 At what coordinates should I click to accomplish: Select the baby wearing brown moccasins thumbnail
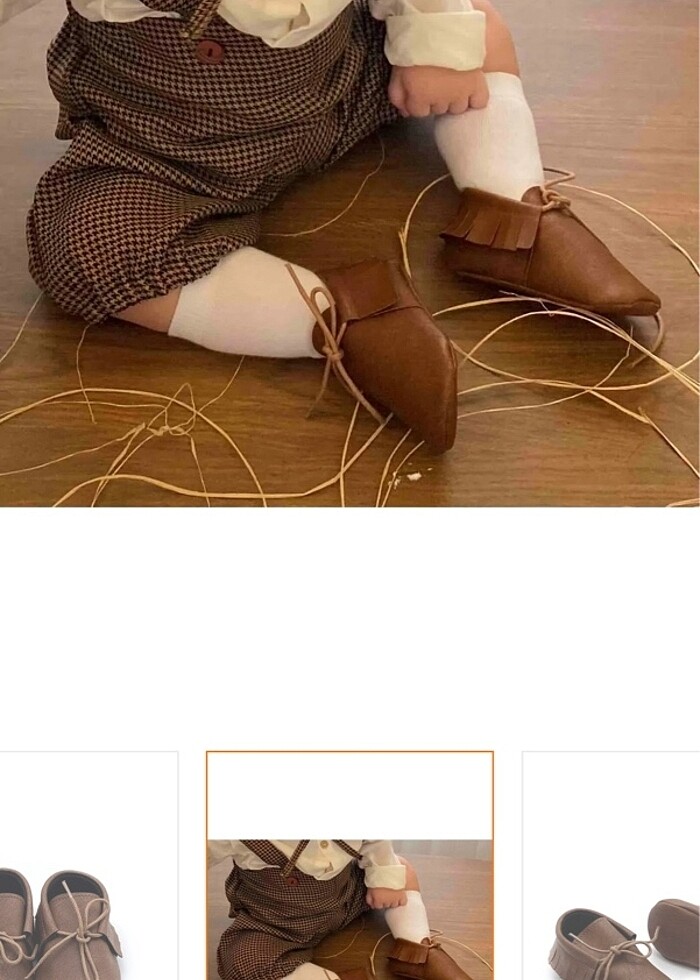(x=350, y=868)
